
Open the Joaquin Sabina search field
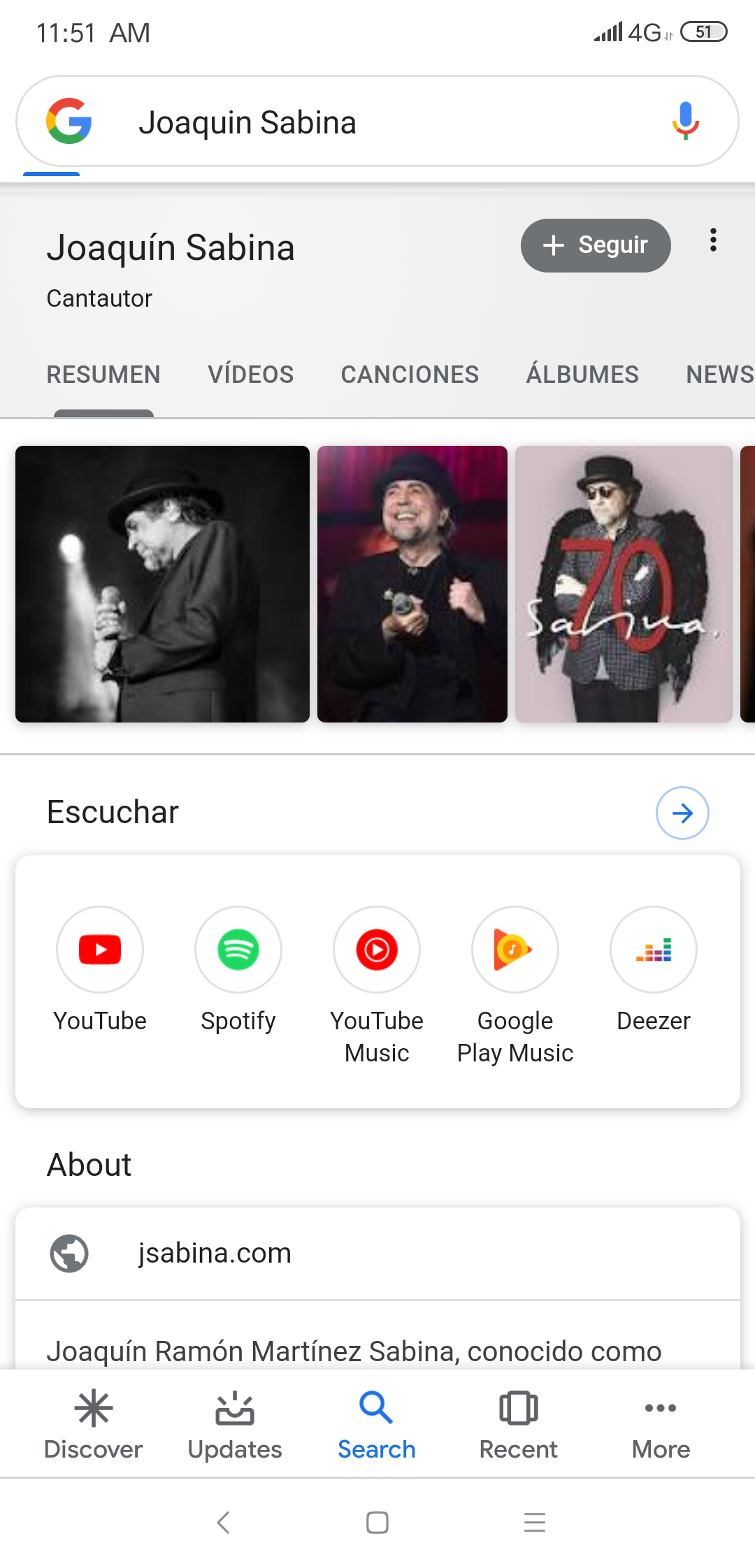377,122
